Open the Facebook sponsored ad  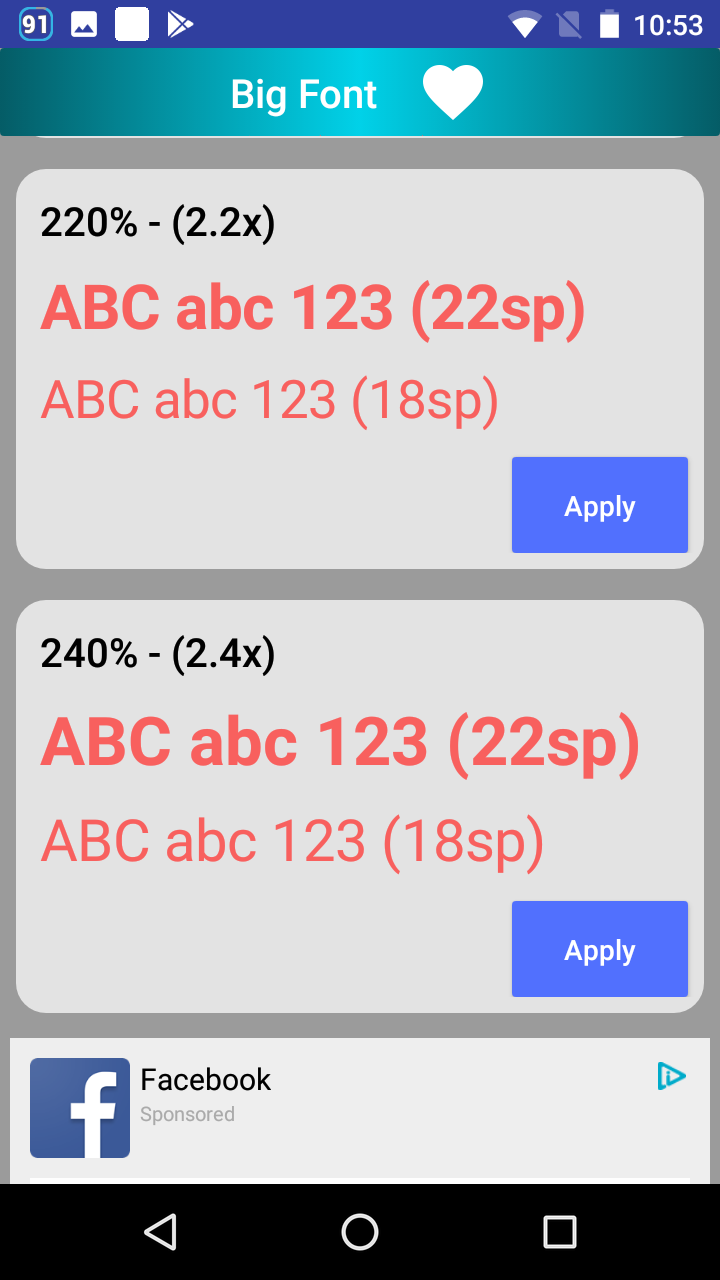(x=360, y=1111)
